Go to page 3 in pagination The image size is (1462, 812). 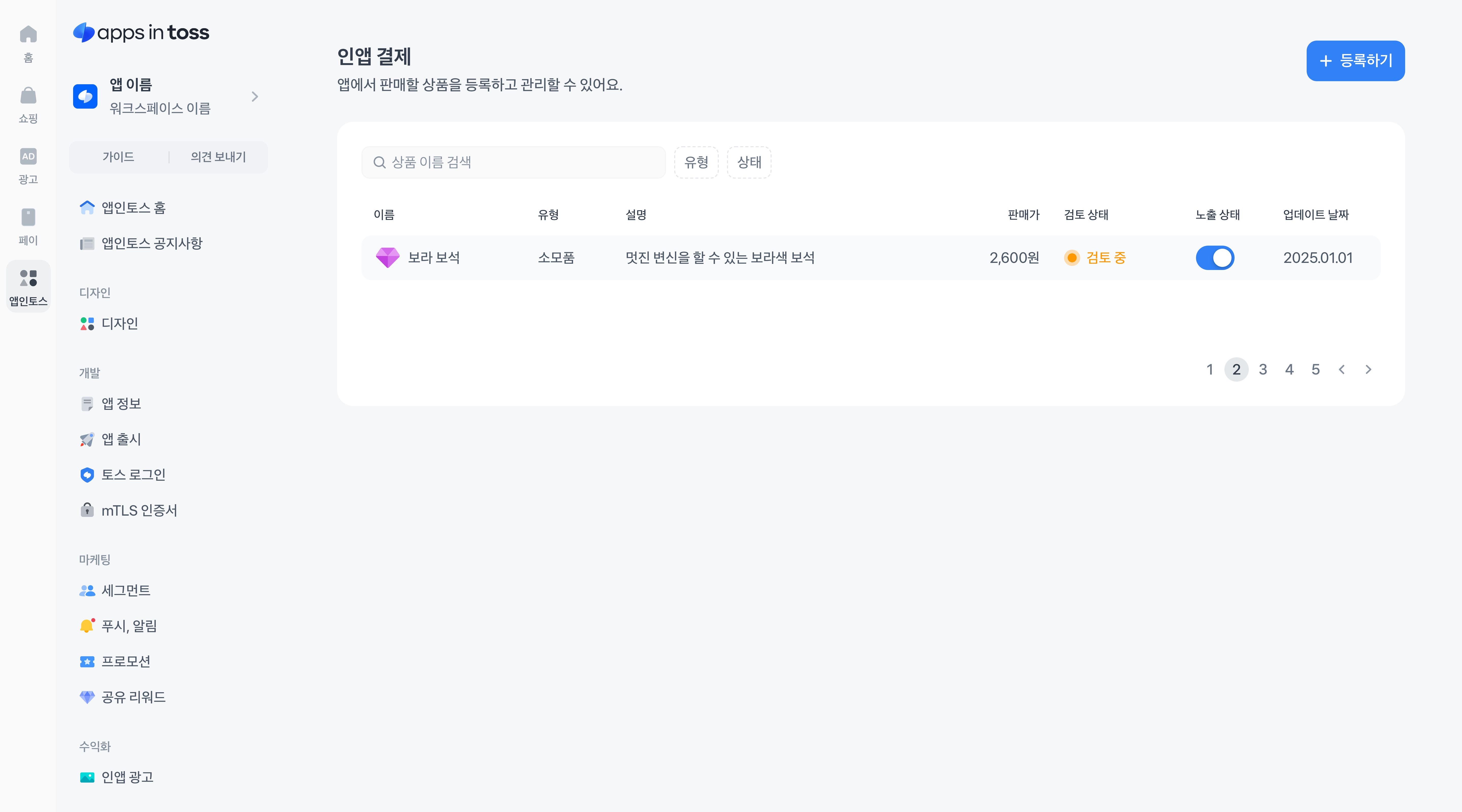(x=1262, y=369)
